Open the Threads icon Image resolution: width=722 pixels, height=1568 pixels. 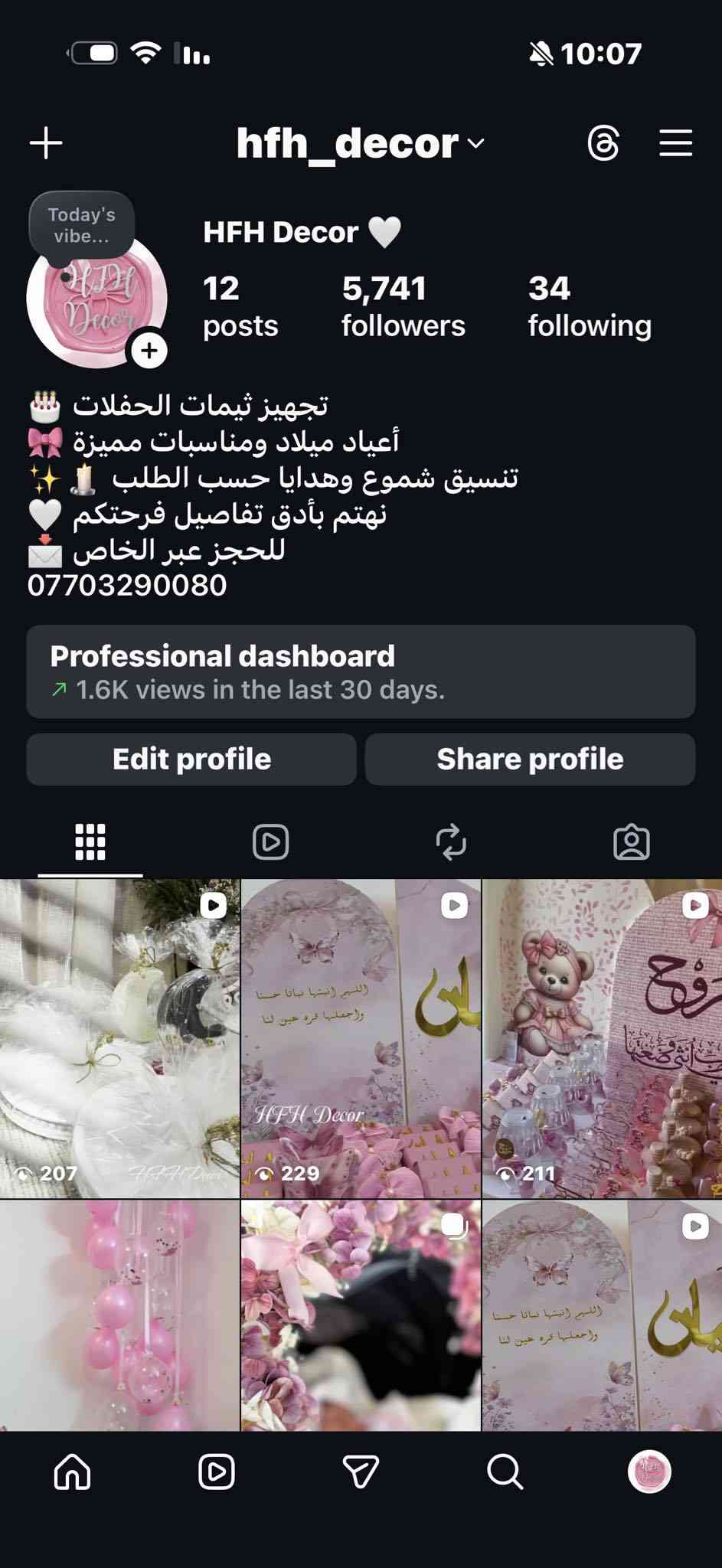(603, 143)
